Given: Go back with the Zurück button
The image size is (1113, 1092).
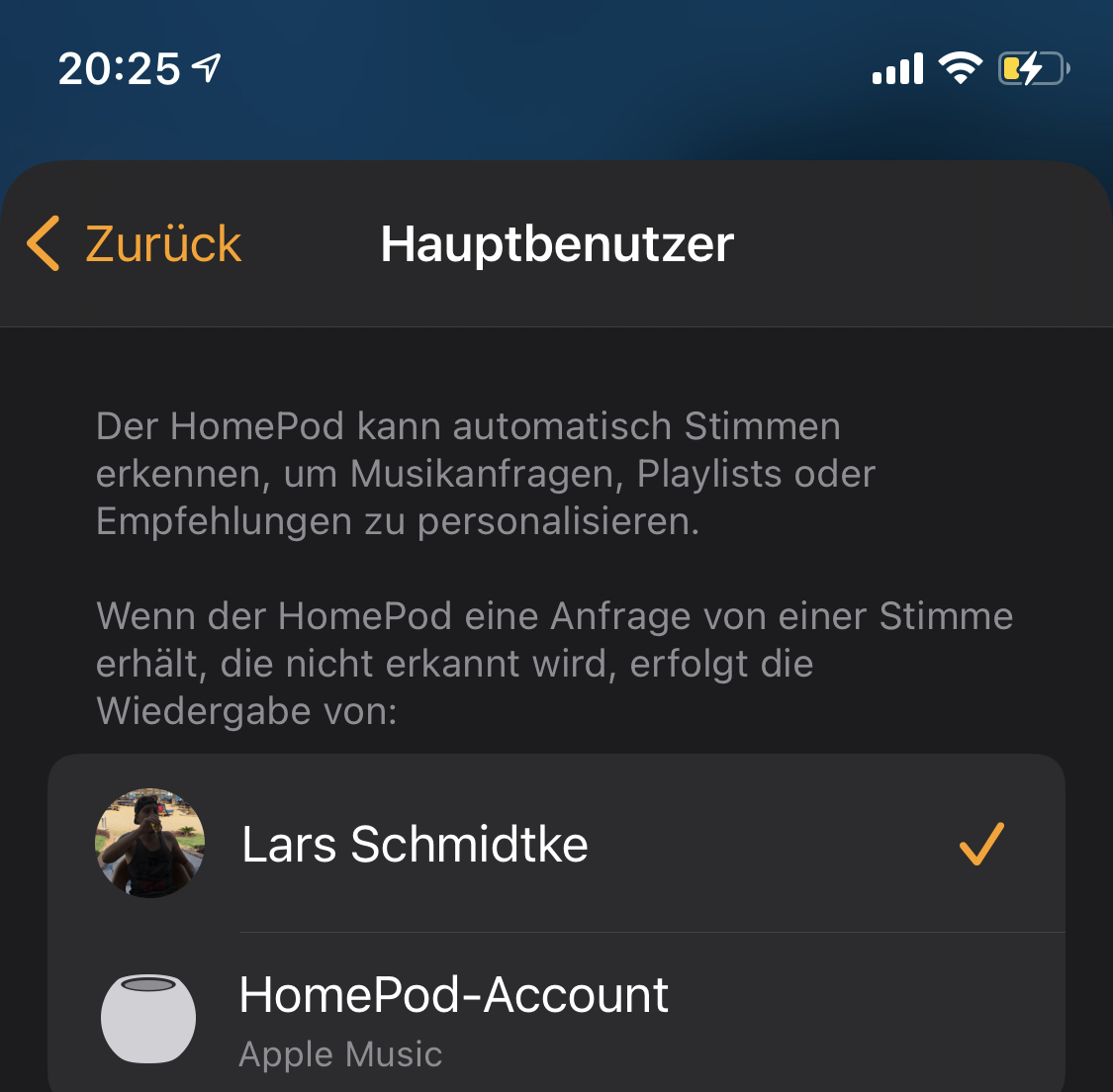Looking at the screenshot, I should coord(136,244).
